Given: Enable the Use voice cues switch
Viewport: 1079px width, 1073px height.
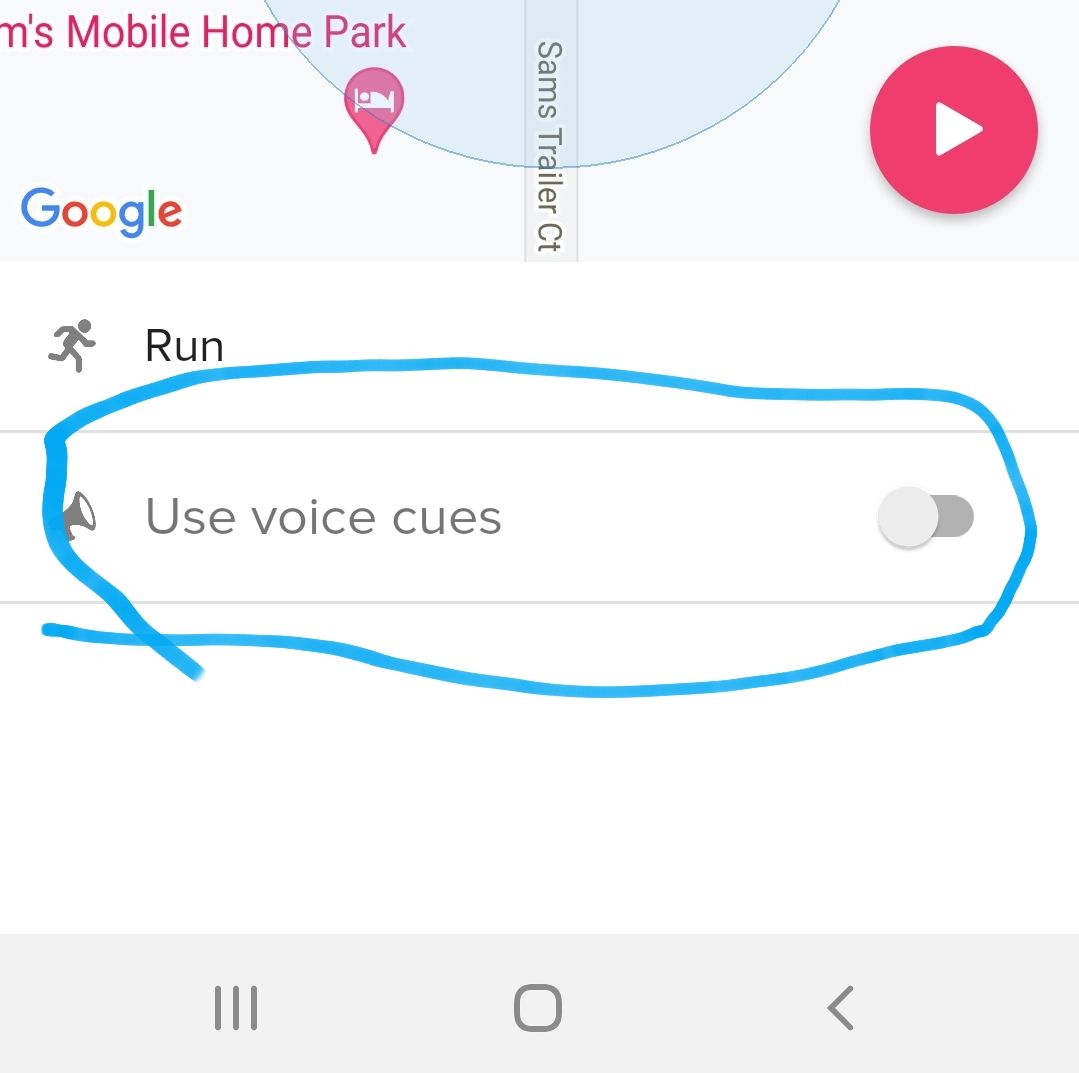Looking at the screenshot, I should (925, 517).
